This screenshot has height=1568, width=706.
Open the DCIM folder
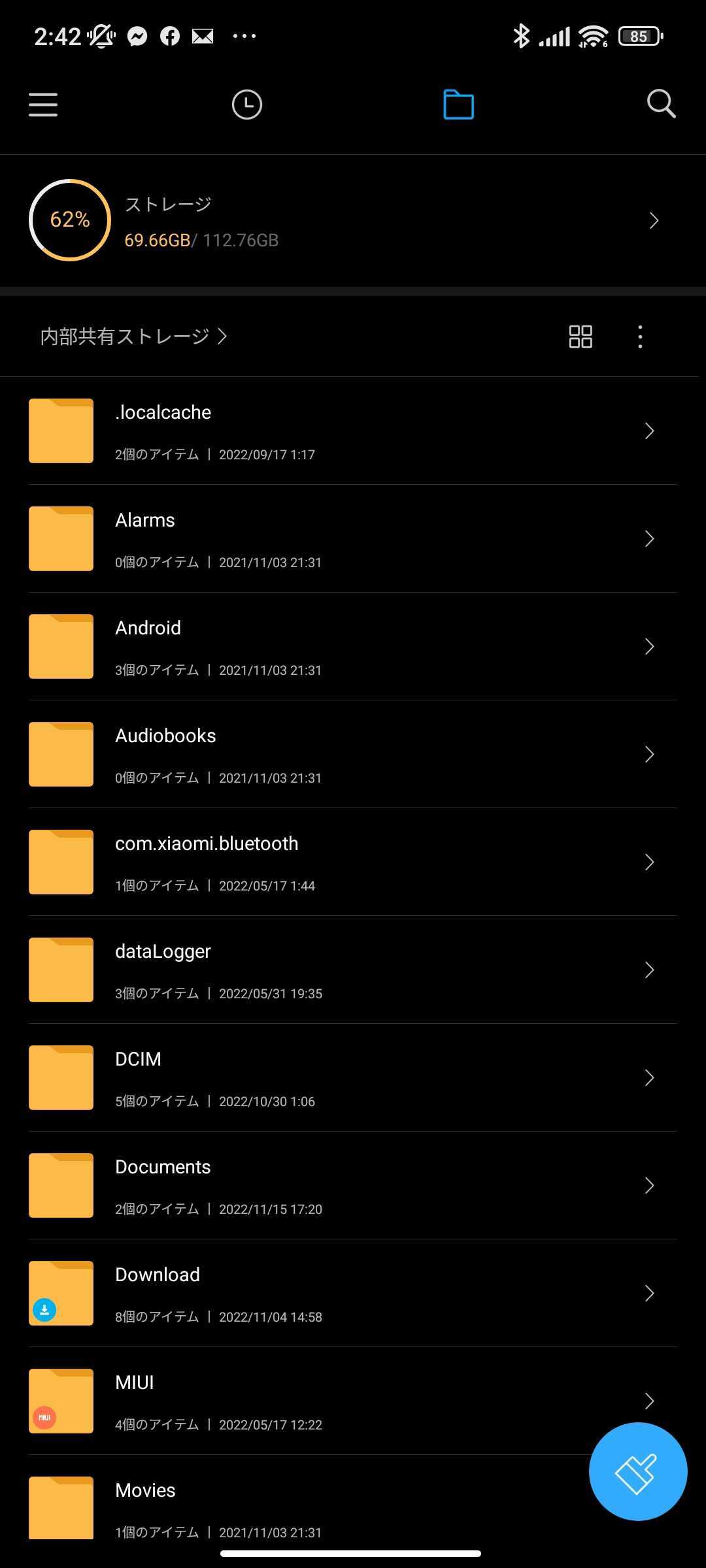tap(353, 1078)
